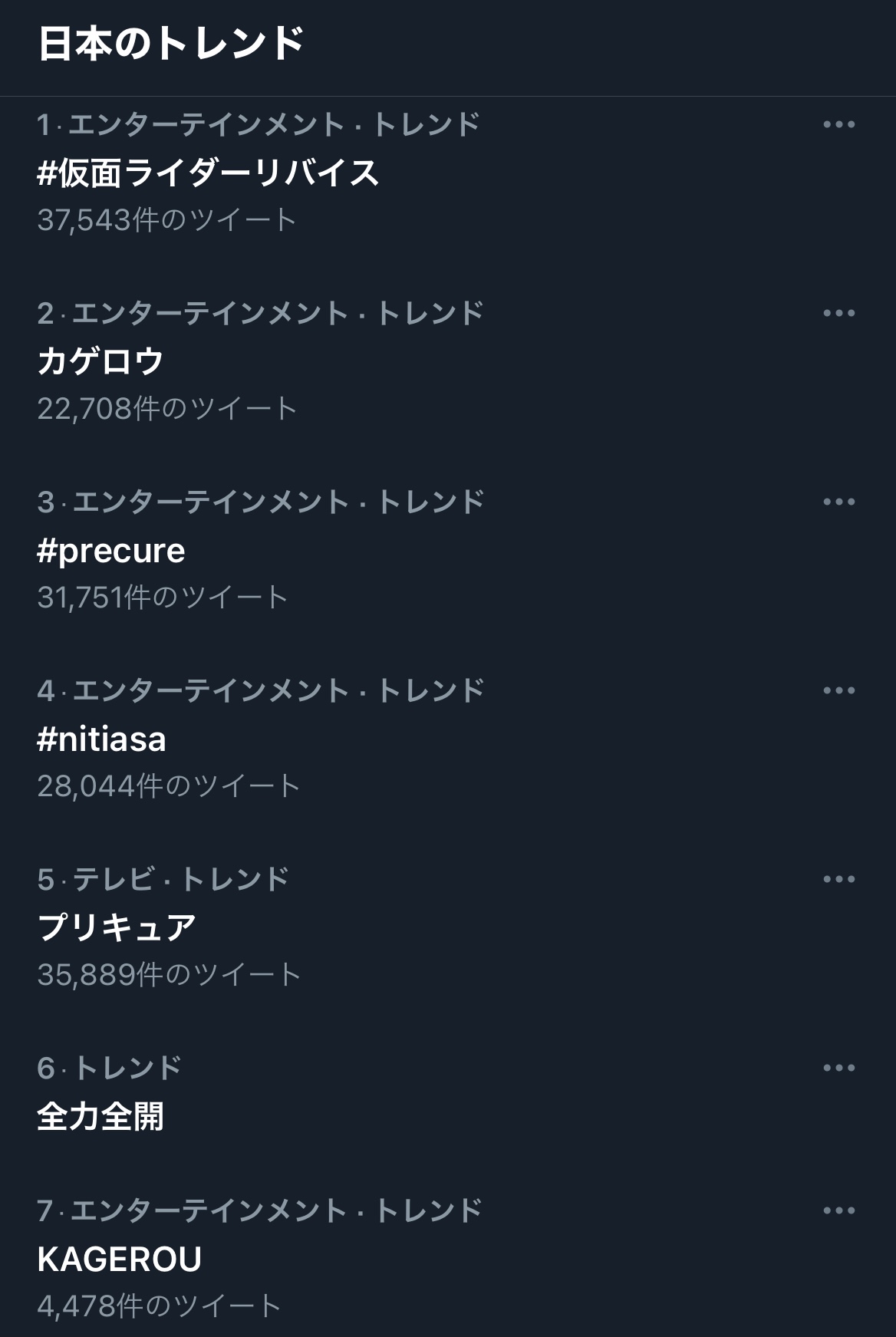The width and height of the screenshot is (896, 1337).
Task: Open the カゲロウ trend
Action: click(x=100, y=361)
